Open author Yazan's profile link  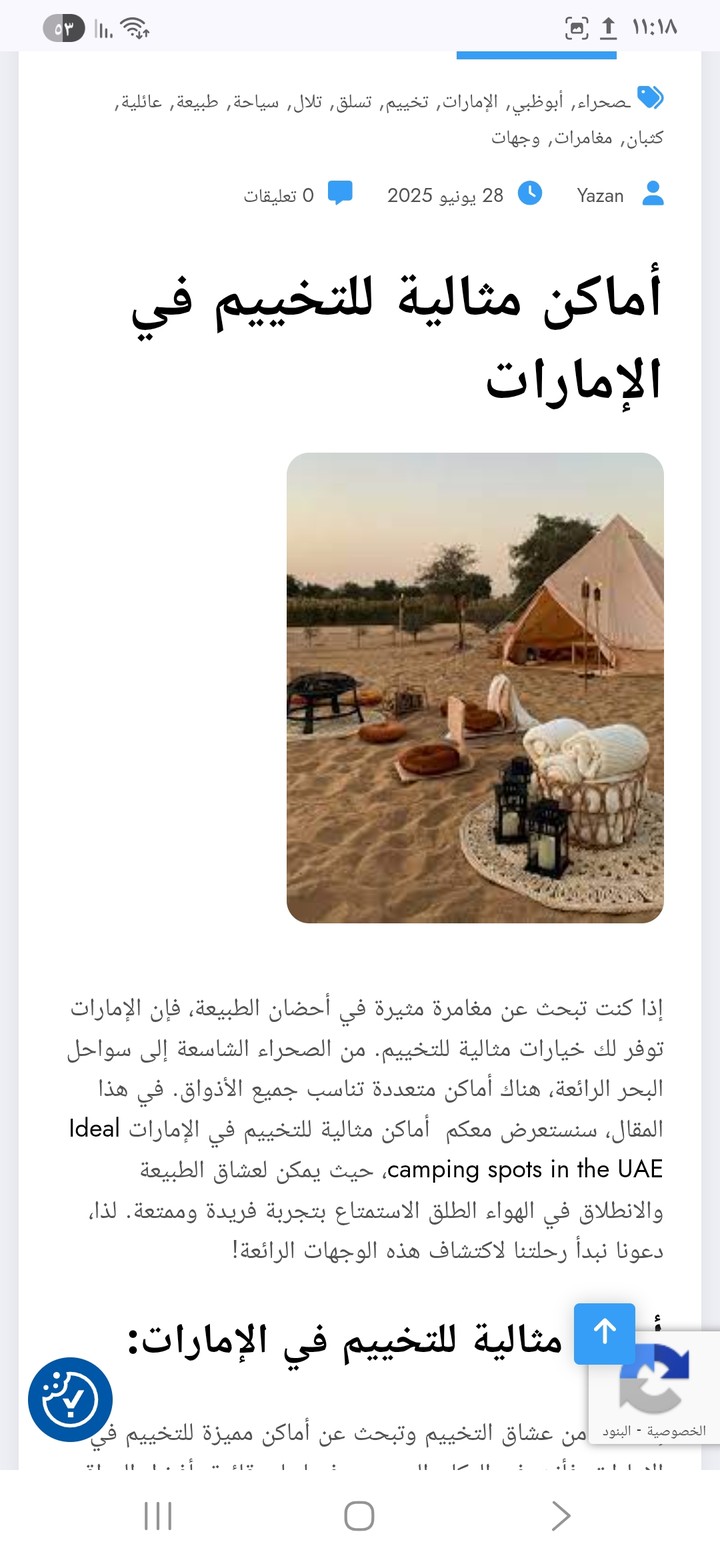click(x=600, y=196)
